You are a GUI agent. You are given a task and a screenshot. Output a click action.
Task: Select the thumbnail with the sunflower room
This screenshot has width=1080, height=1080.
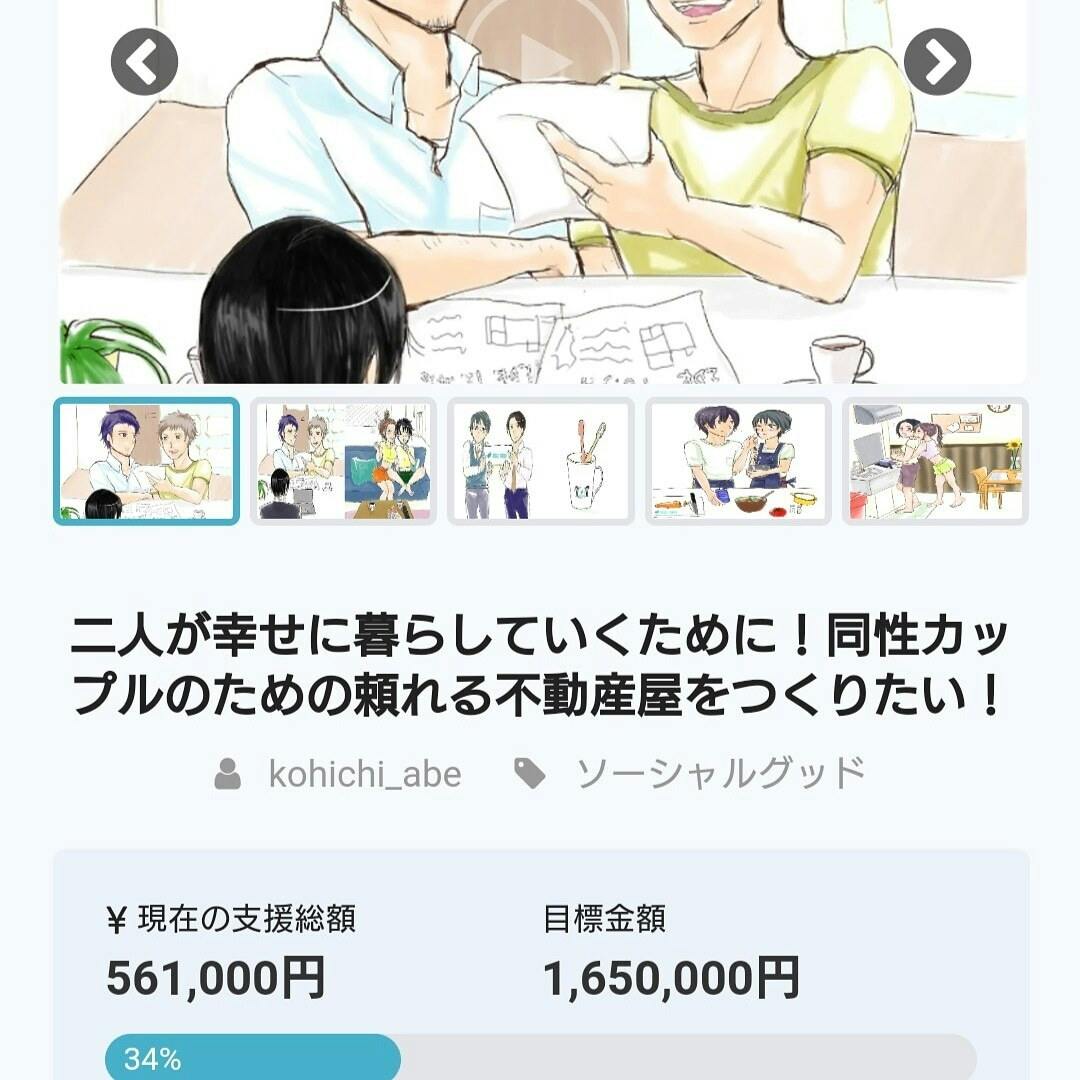(x=935, y=461)
